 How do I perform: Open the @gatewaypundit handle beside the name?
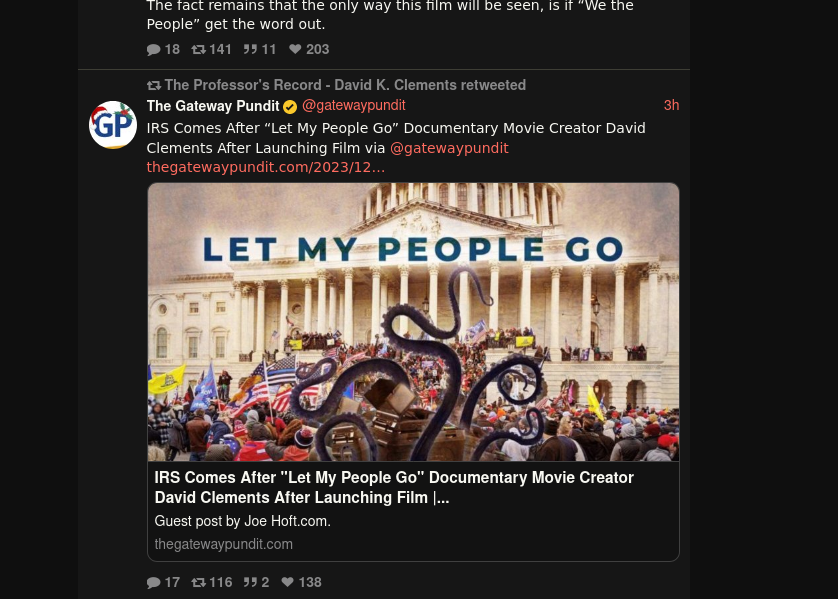pos(354,106)
